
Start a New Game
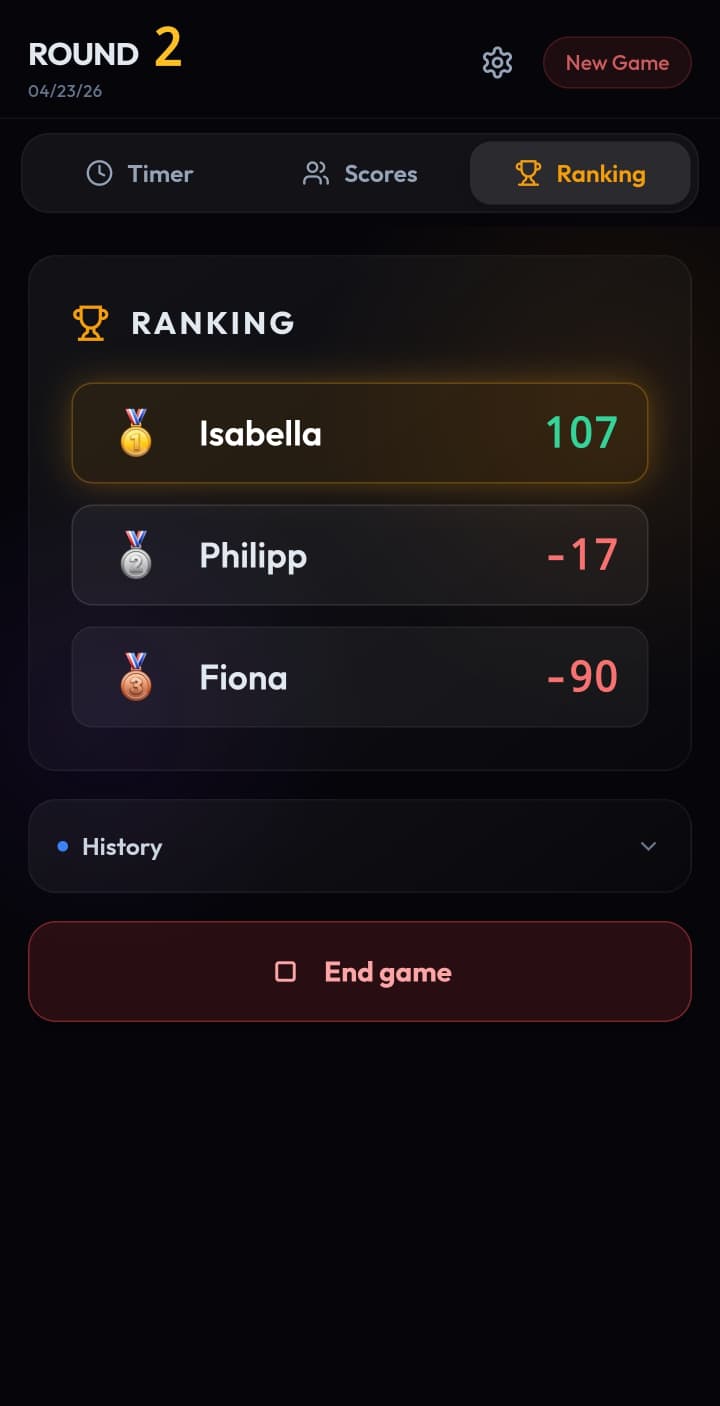point(617,63)
